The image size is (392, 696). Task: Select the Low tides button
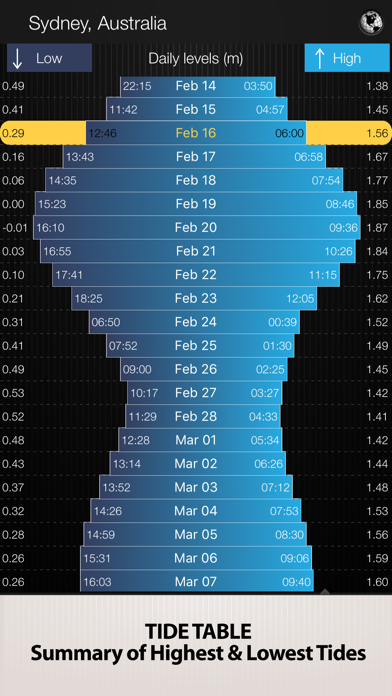tap(49, 58)
